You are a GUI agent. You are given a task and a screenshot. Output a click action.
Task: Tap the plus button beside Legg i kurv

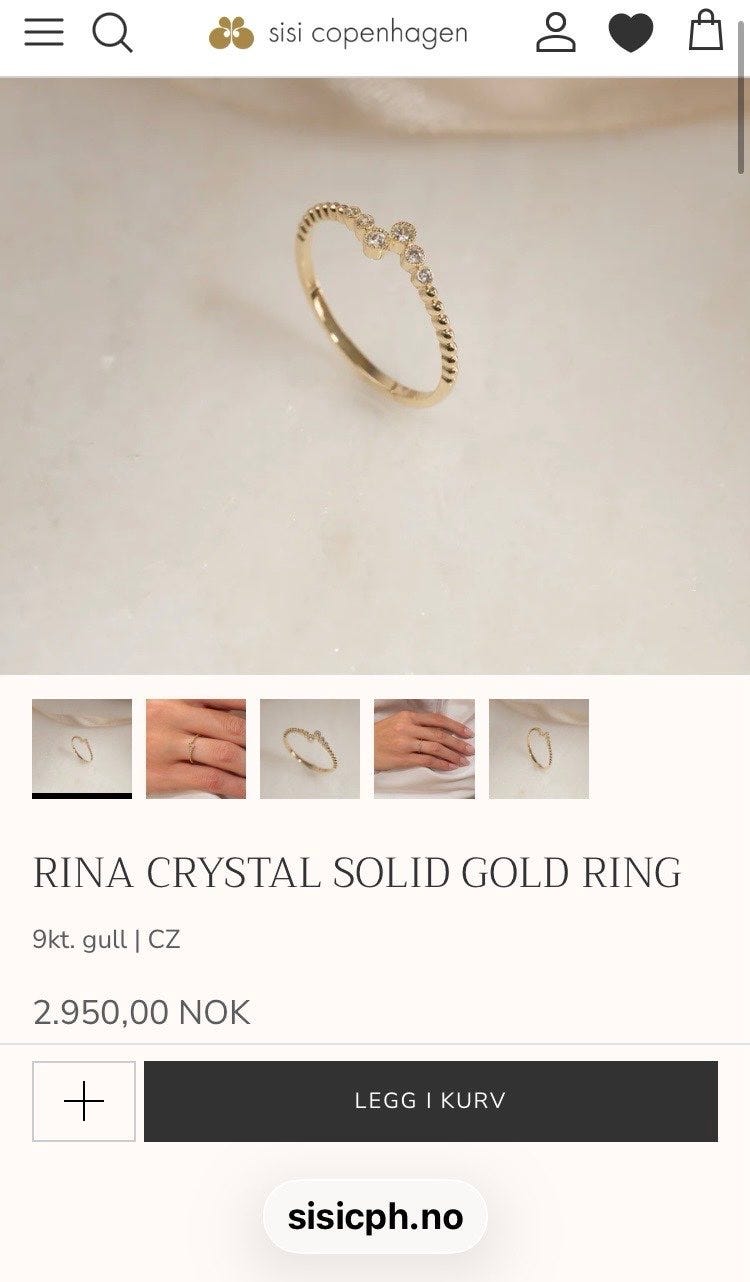pos(84,1101)
